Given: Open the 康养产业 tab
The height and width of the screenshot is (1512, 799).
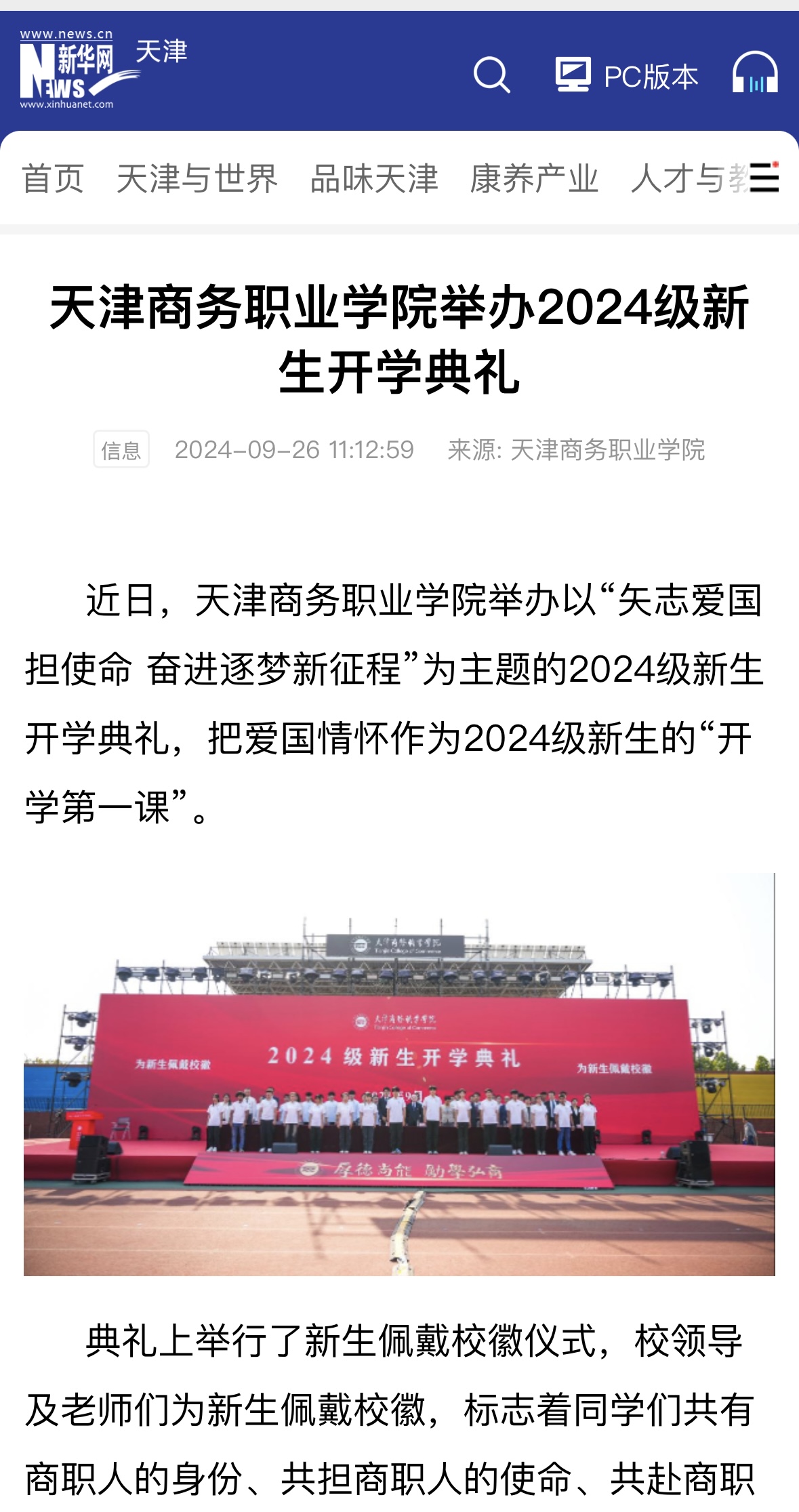Looking at the screenshot, I should (534, 179).
